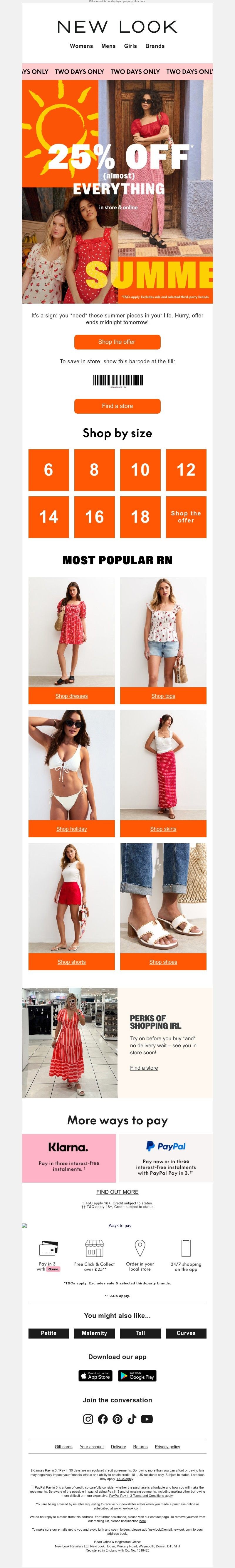Open the Womens category link
Screen dimensions: 235x1568
[x=81, y=46]
